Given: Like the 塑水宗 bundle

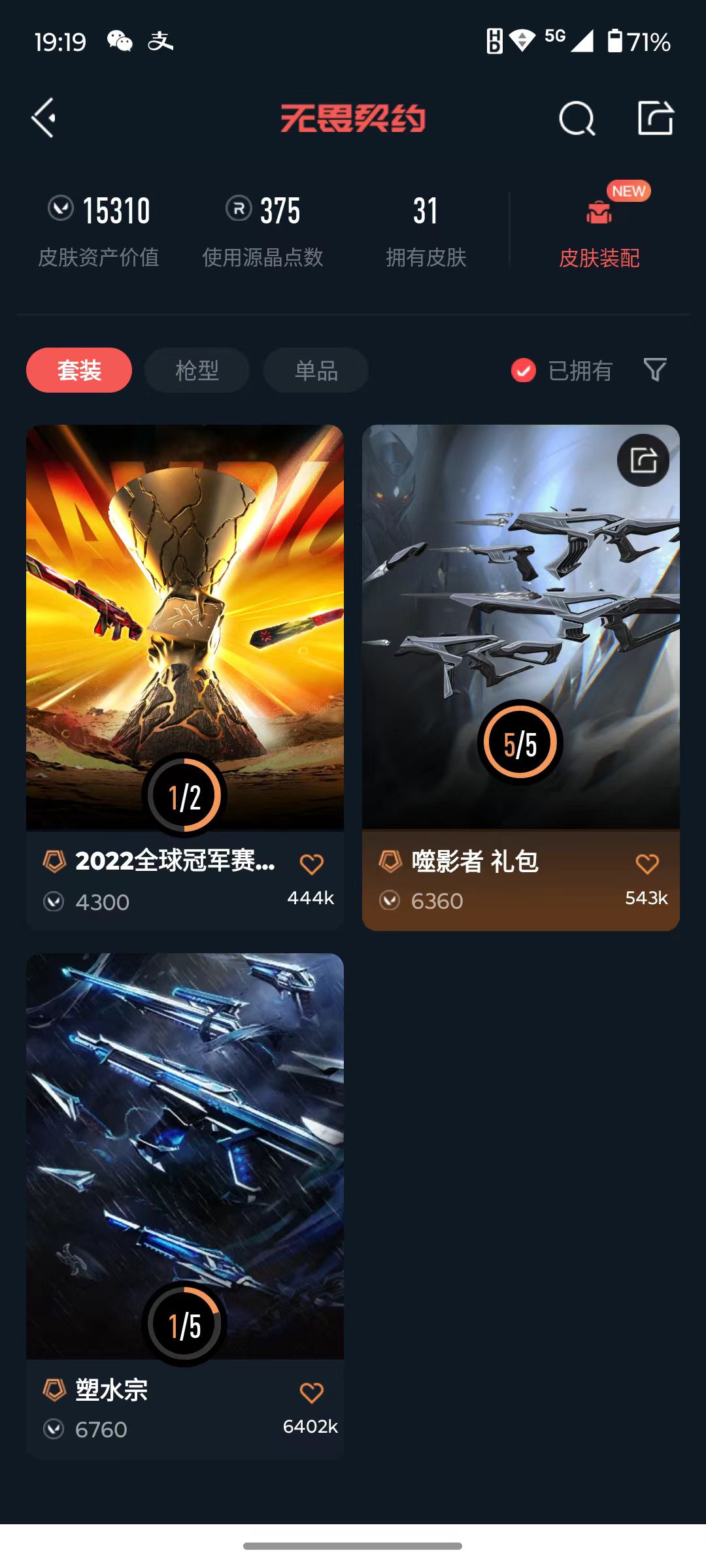Looking at the screenshot, I should [x=311, y=1393].
